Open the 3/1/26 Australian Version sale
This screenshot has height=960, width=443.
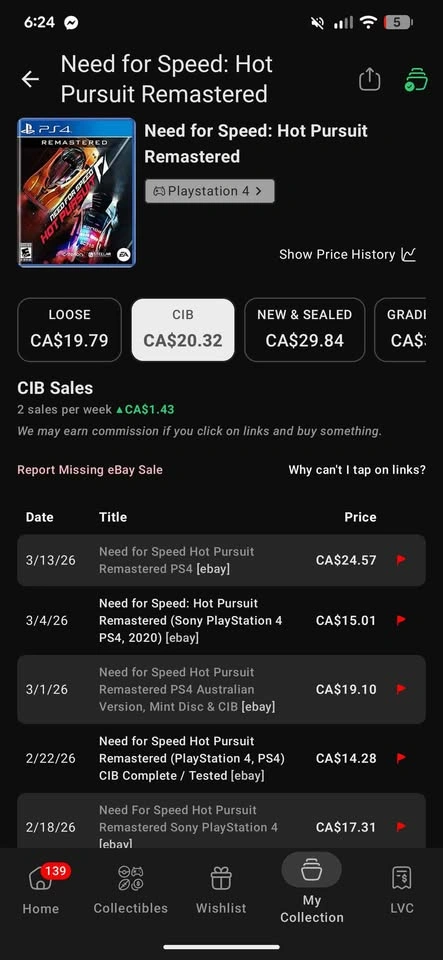click(222, 689)
